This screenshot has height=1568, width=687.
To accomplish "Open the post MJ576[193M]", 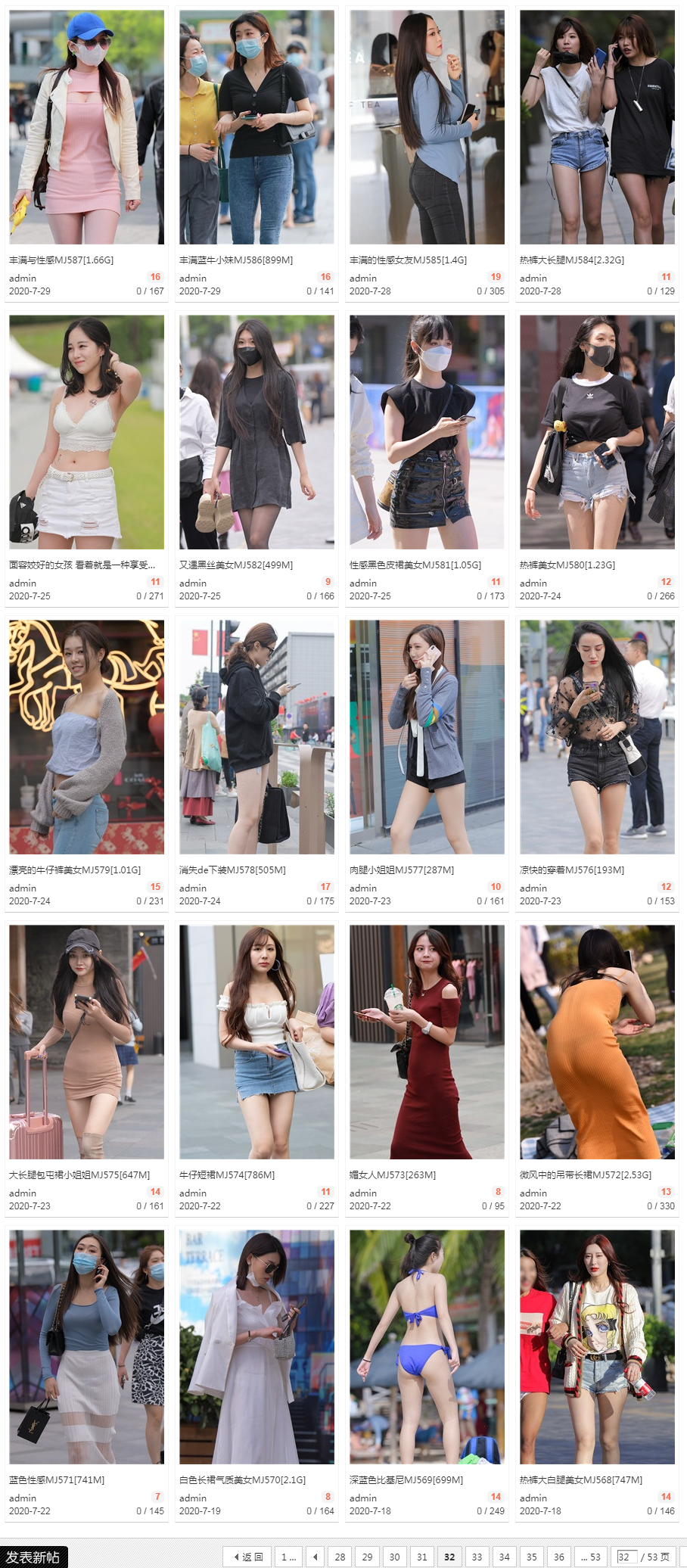I will 572,870.
